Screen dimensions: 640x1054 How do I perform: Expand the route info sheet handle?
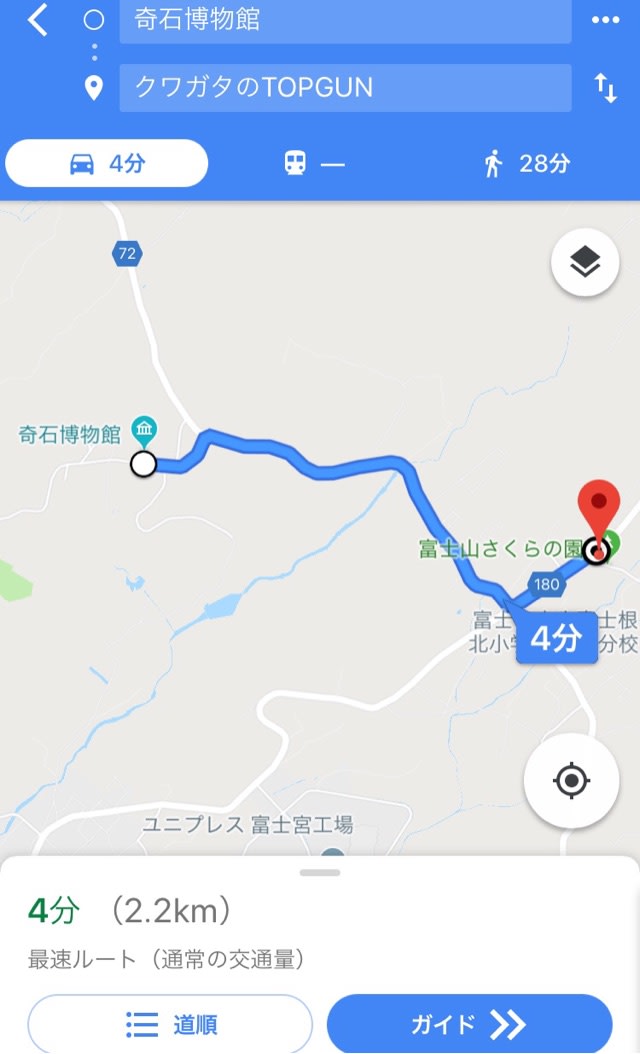pyautogui.click(x=320, y=872)
